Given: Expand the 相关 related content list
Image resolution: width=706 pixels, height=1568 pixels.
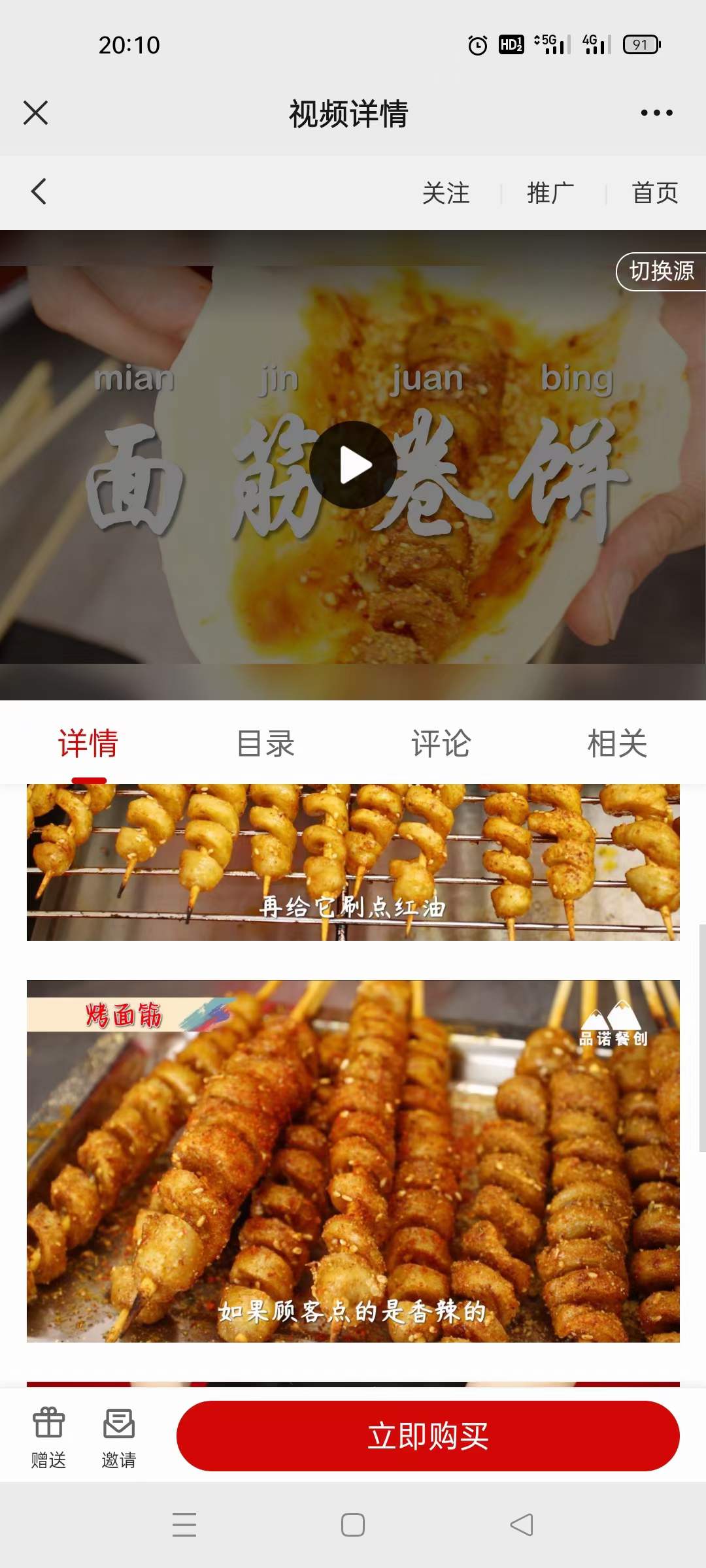Looking at the screenshot, I should coord(616,743).
